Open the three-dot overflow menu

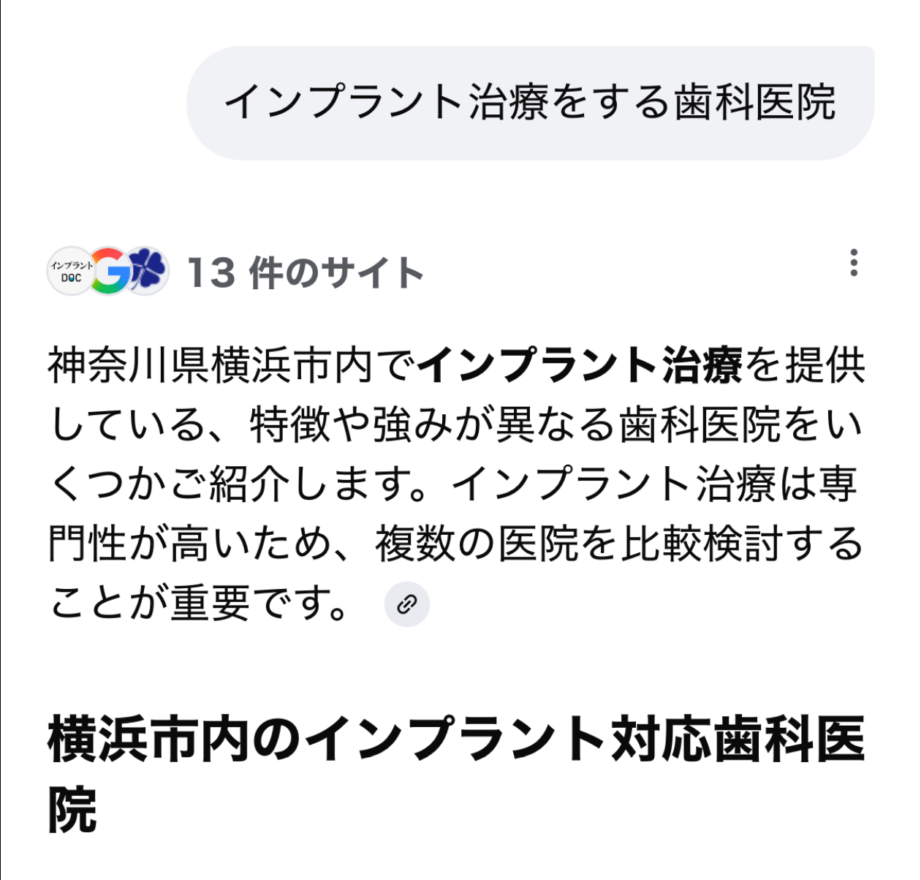pyautogui.click(x=853, y=263)
